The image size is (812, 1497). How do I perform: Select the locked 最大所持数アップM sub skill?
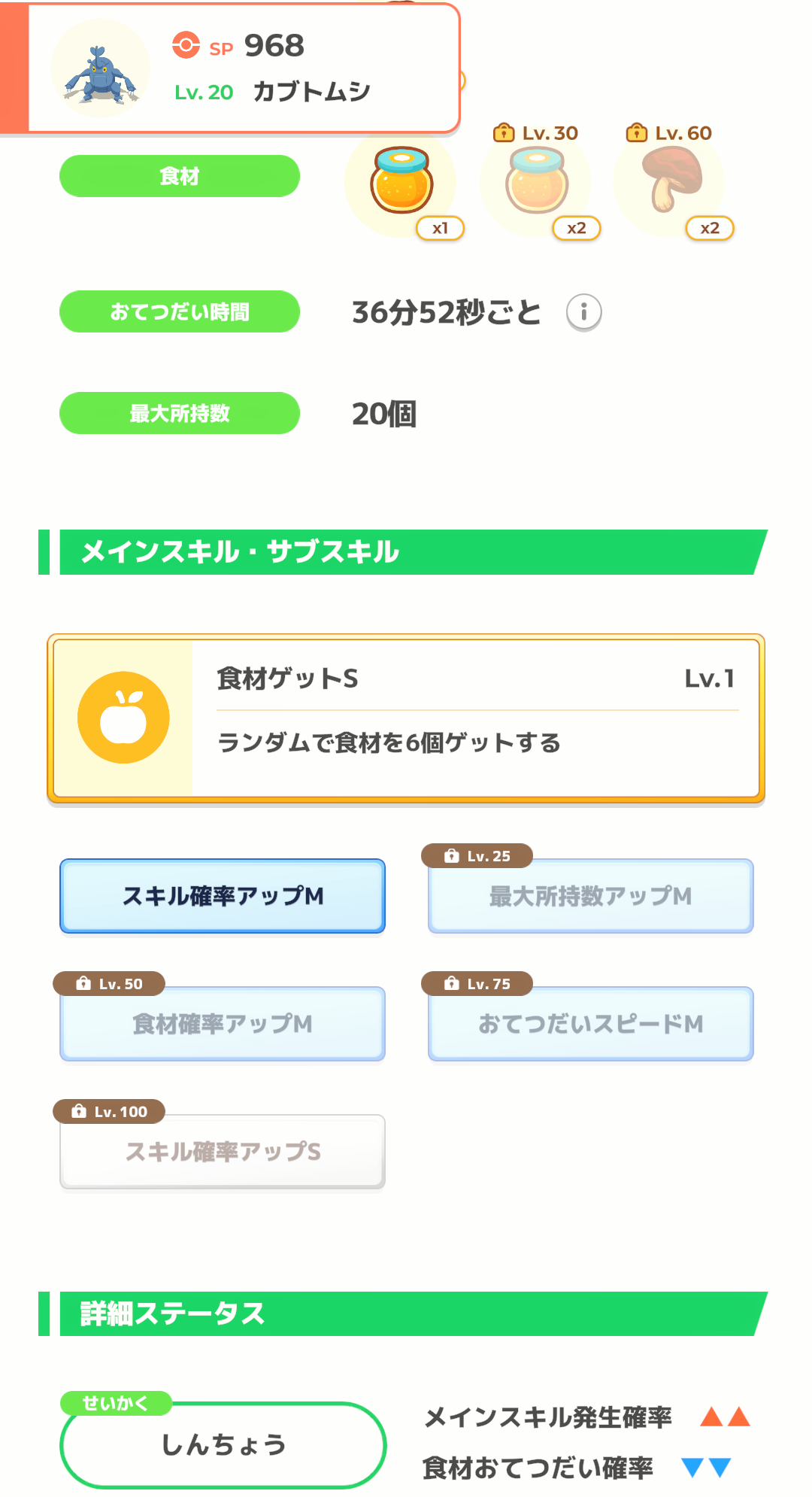coord(590,896)
